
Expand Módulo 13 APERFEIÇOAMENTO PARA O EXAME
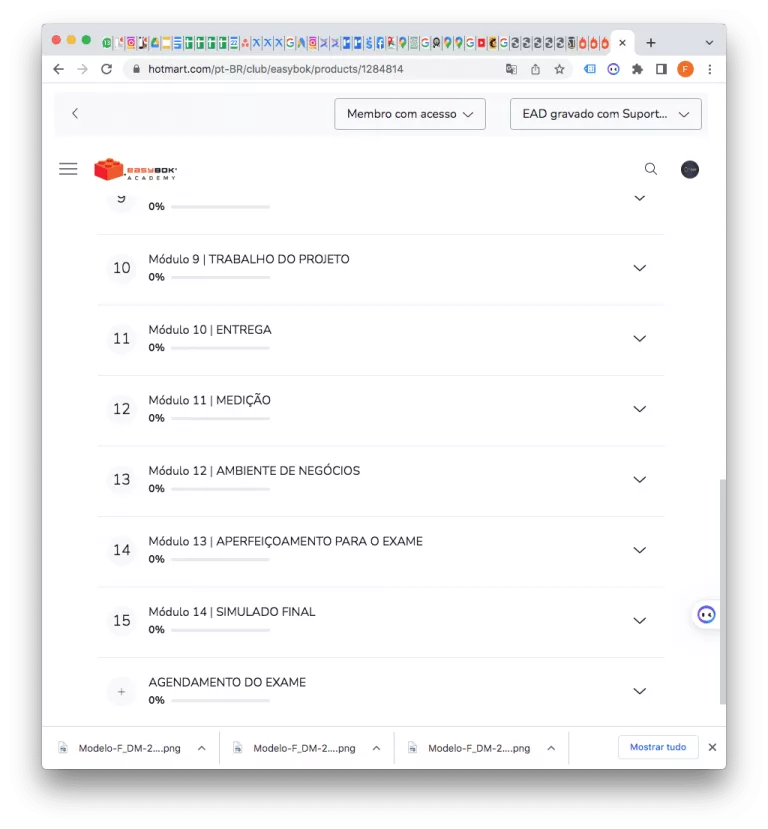[x=640, y=550]
